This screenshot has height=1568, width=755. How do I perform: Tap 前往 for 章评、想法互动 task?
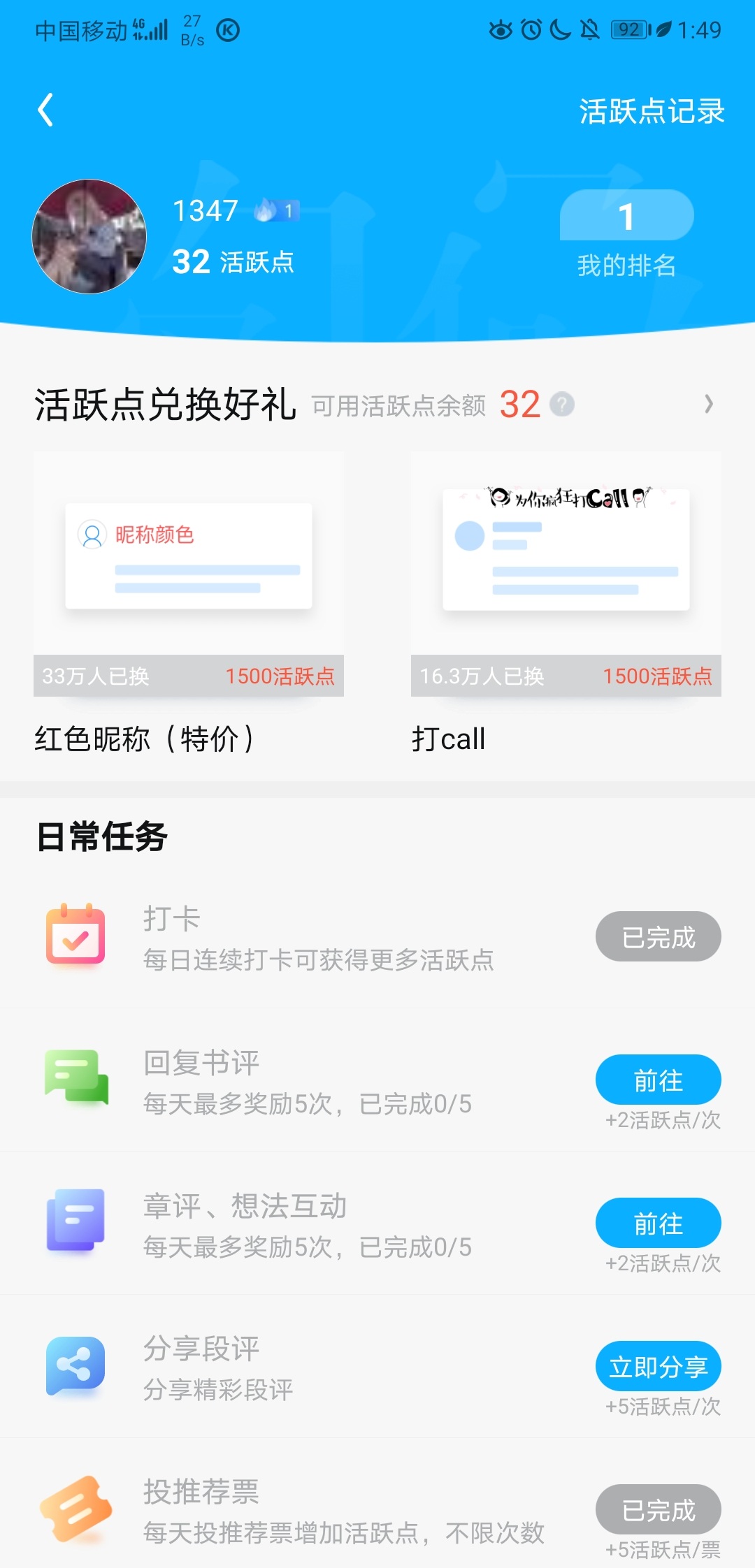(x=658, y=1223)
